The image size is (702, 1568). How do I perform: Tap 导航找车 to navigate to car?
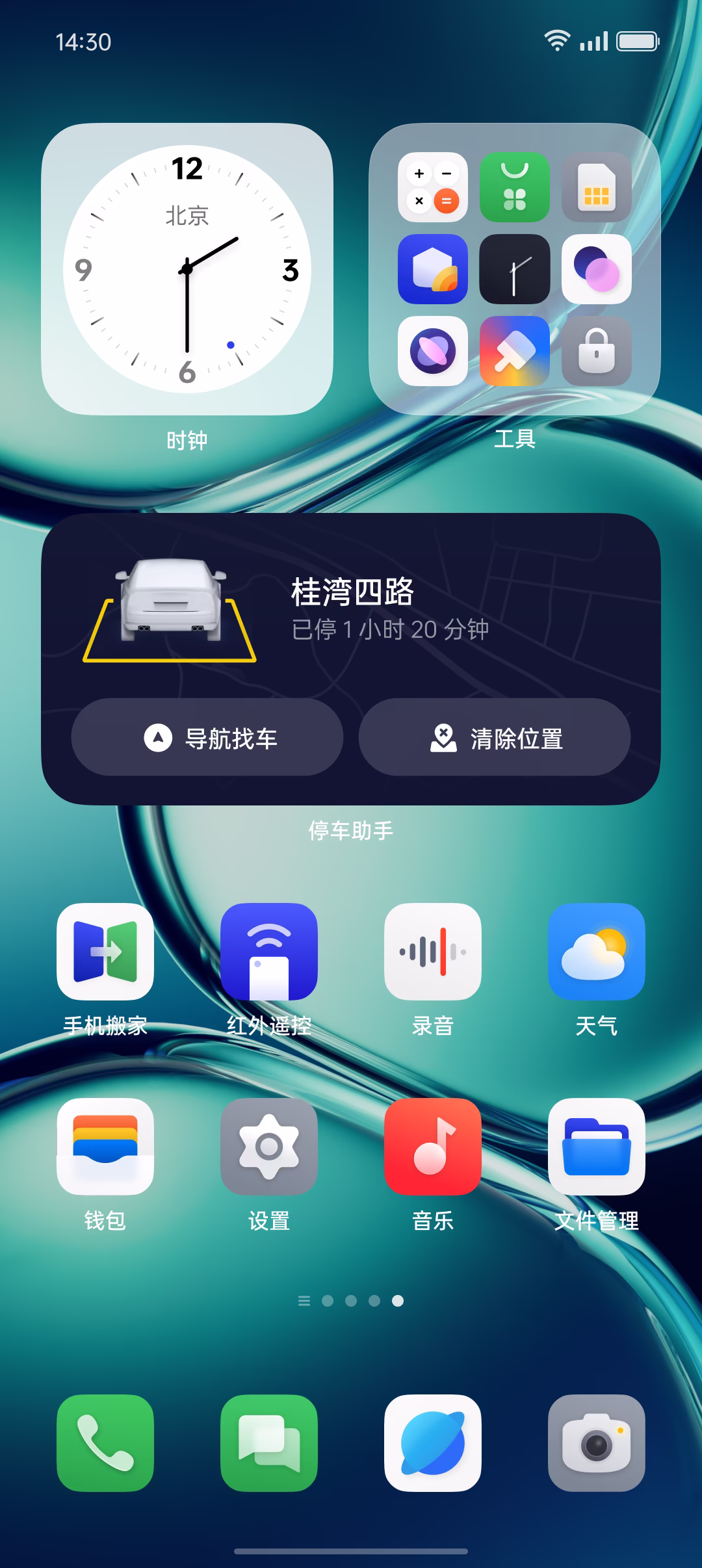tap(207, 737)
